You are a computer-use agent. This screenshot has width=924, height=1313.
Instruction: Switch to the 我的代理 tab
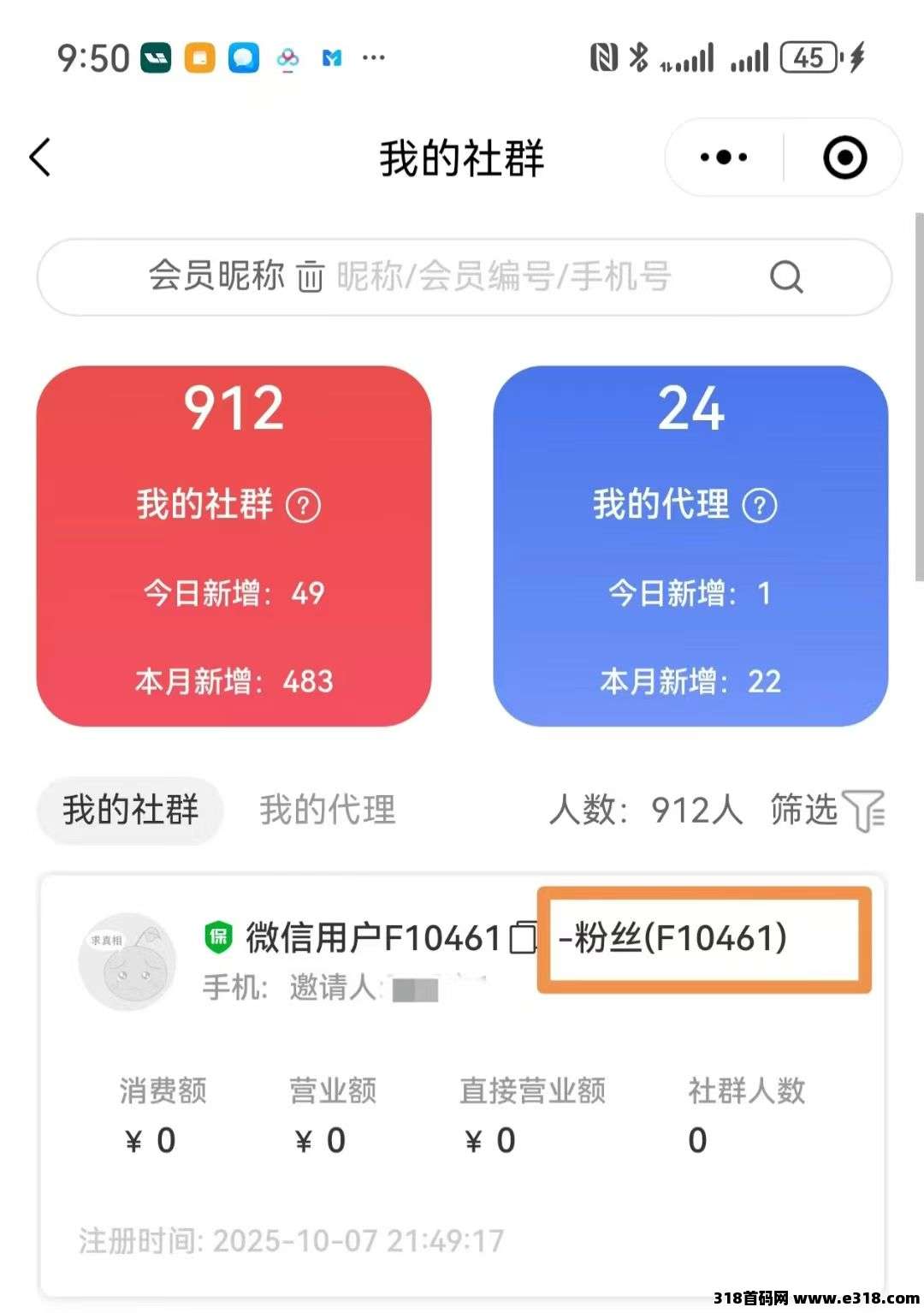click(328, 810)
